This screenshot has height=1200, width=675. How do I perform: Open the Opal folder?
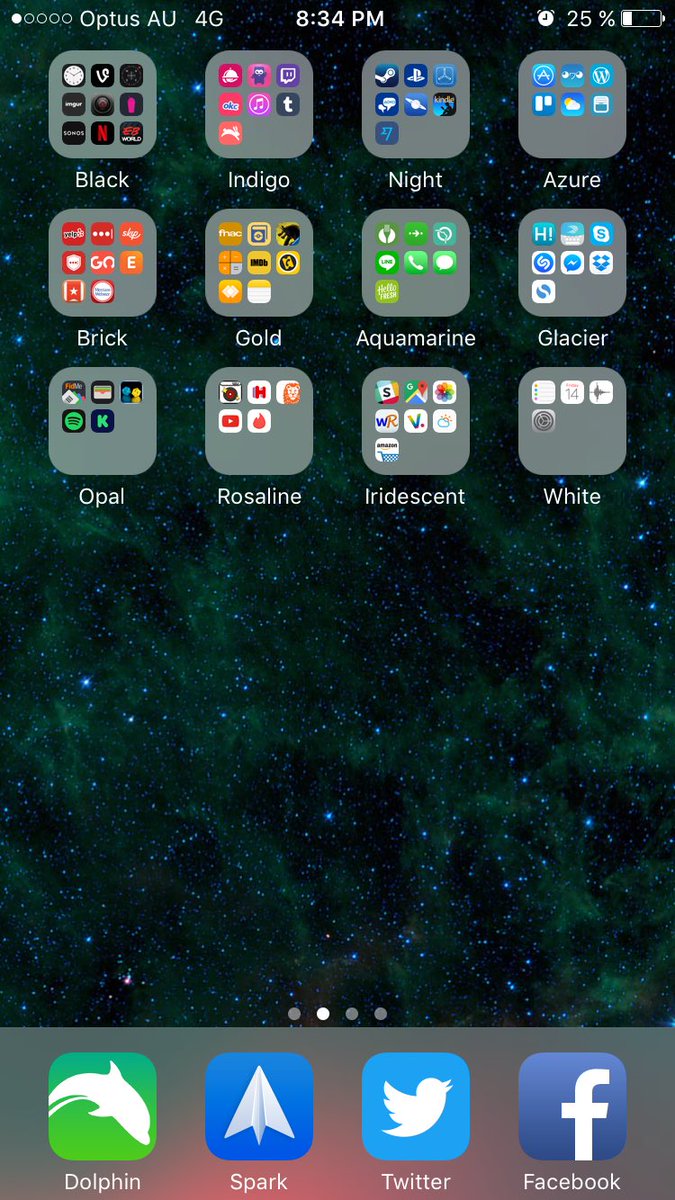(x=102, y=421)
